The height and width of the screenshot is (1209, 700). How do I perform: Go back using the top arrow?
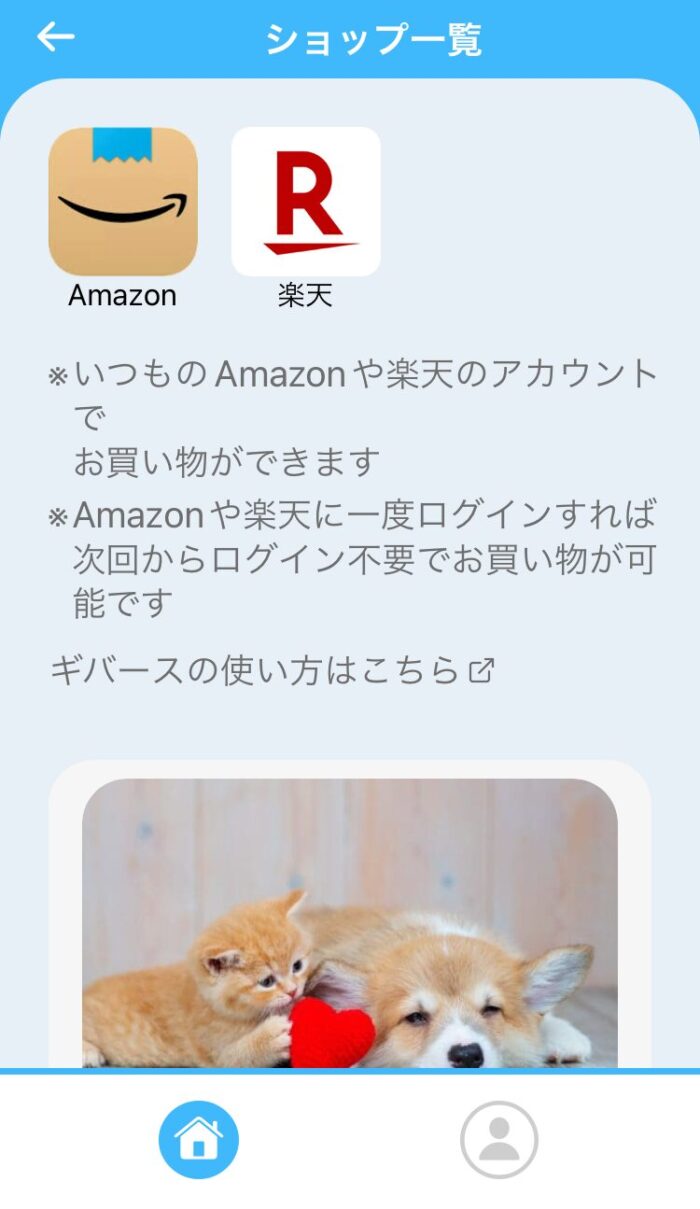click(x=56, y=37)
